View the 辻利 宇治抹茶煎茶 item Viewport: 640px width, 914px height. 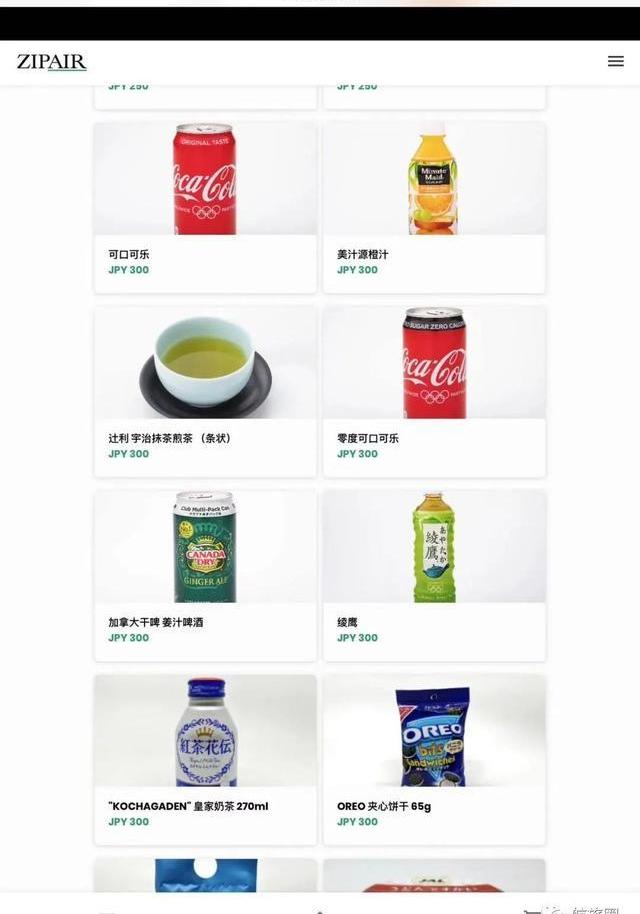205,390
